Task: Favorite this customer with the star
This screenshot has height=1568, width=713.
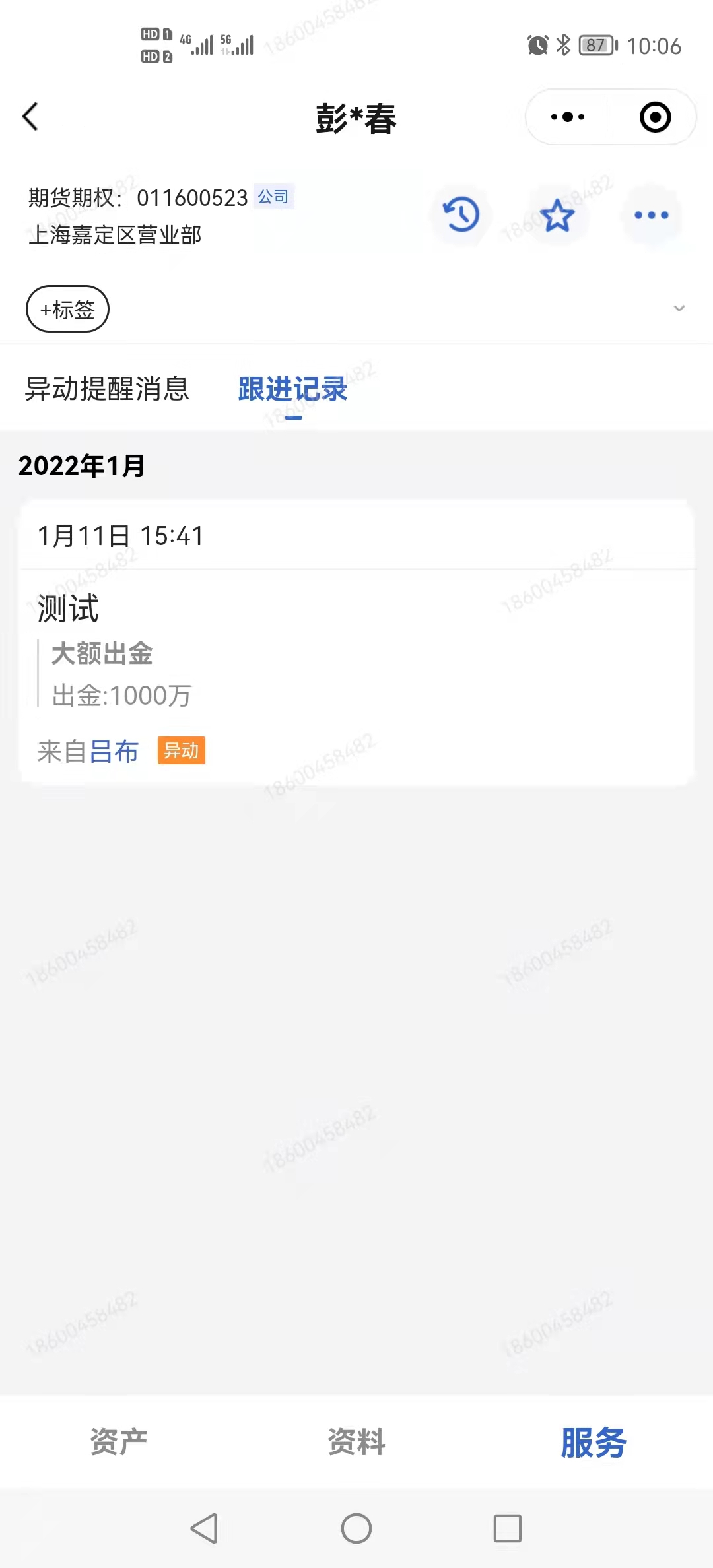Action: pyautogui.click(x=557, y=215)
